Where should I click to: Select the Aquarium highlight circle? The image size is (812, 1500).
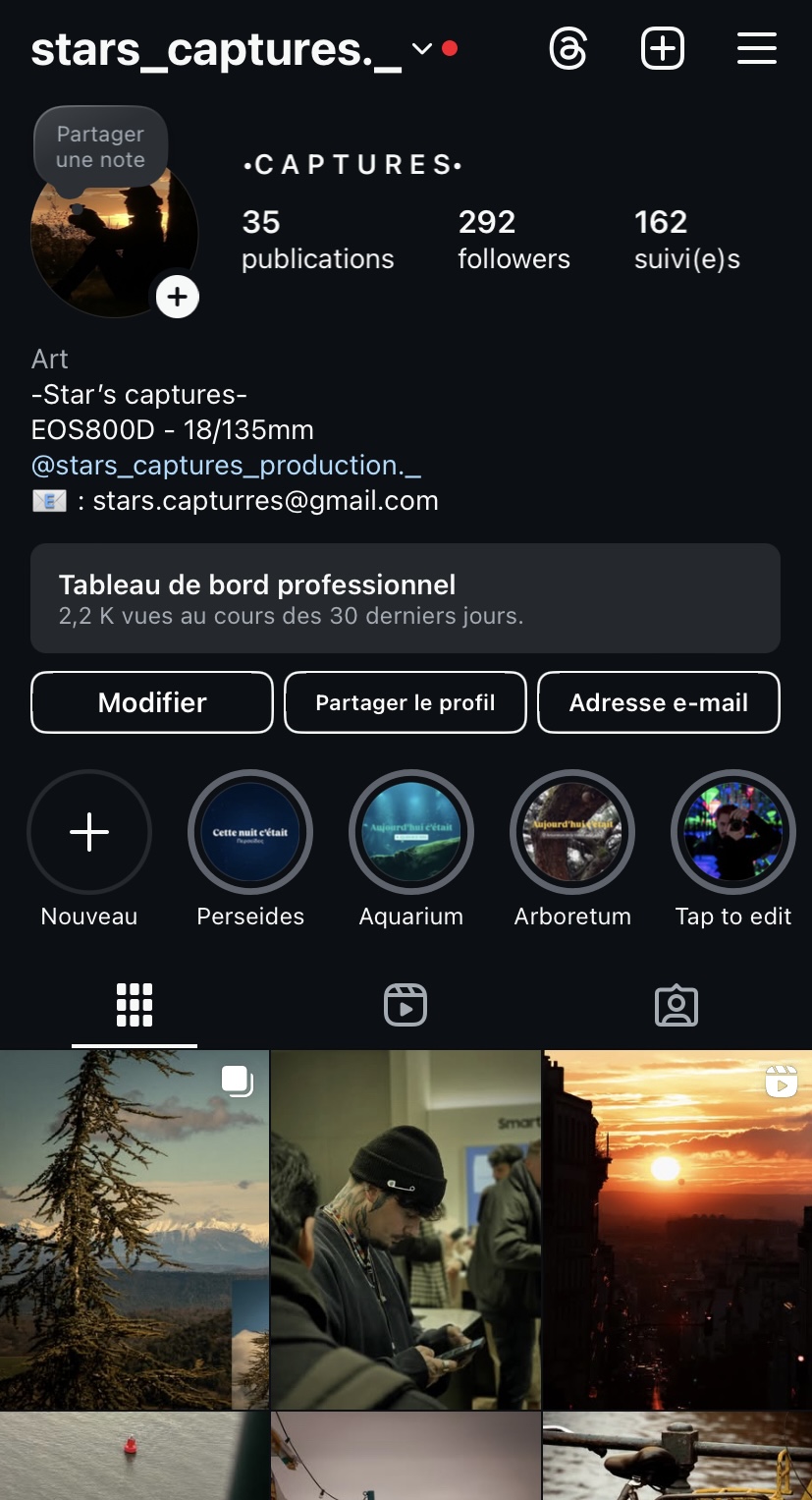click(x=410, y=831)
